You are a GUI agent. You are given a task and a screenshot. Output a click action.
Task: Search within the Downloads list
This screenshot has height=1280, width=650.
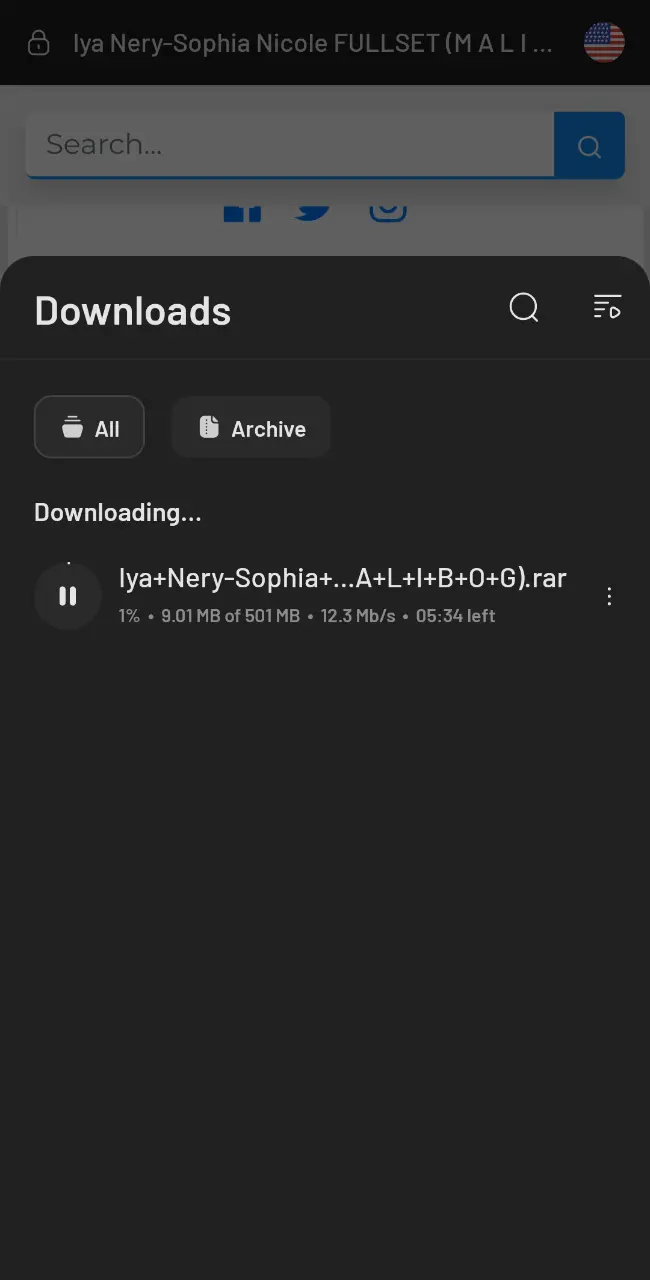524,307
